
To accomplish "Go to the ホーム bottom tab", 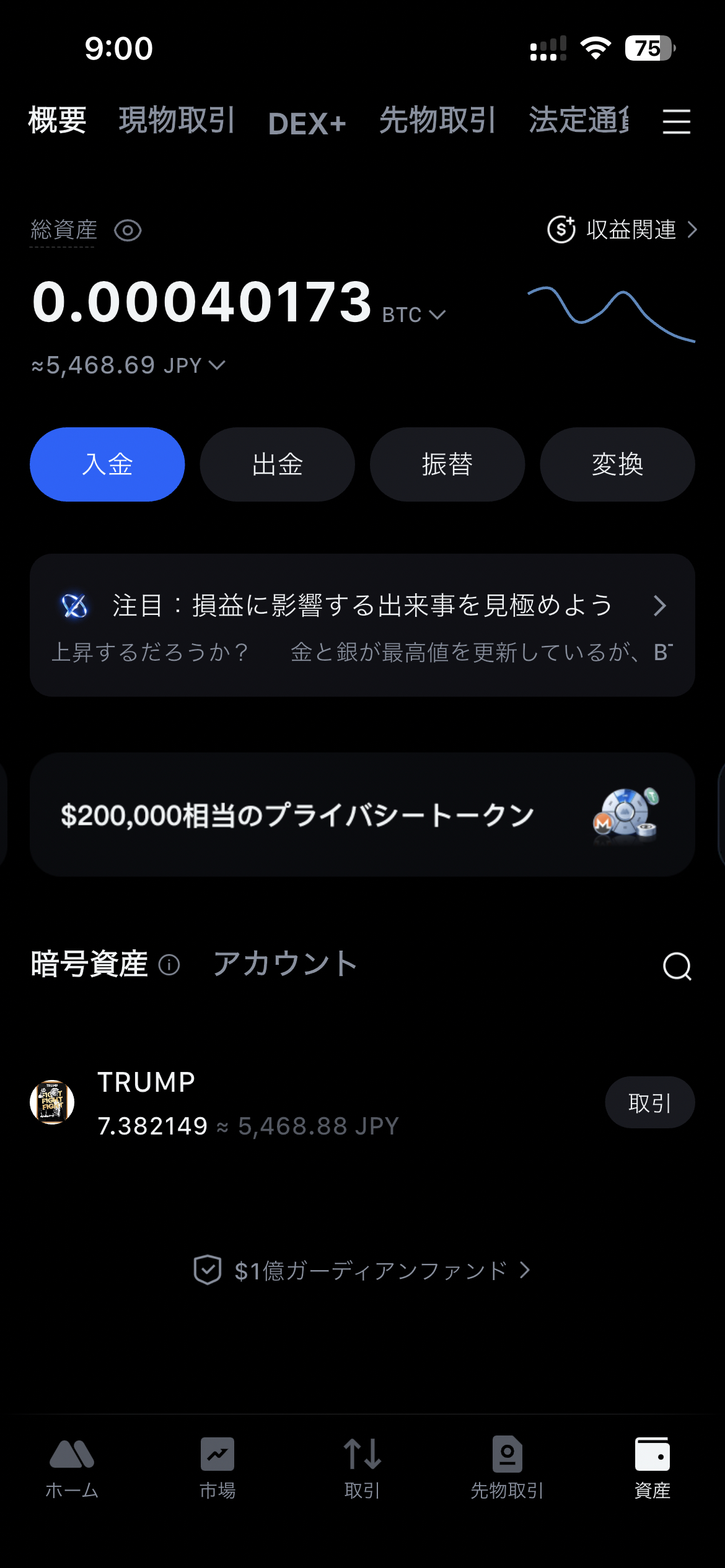I will [72, 1468].
